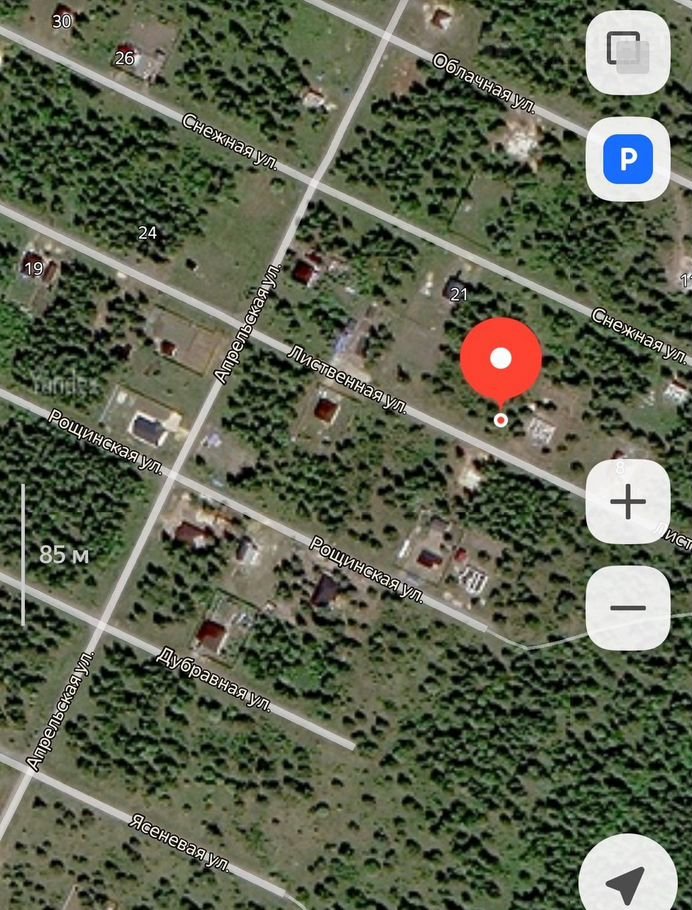Zoom out with the minus button

click(x=628, y=607)
